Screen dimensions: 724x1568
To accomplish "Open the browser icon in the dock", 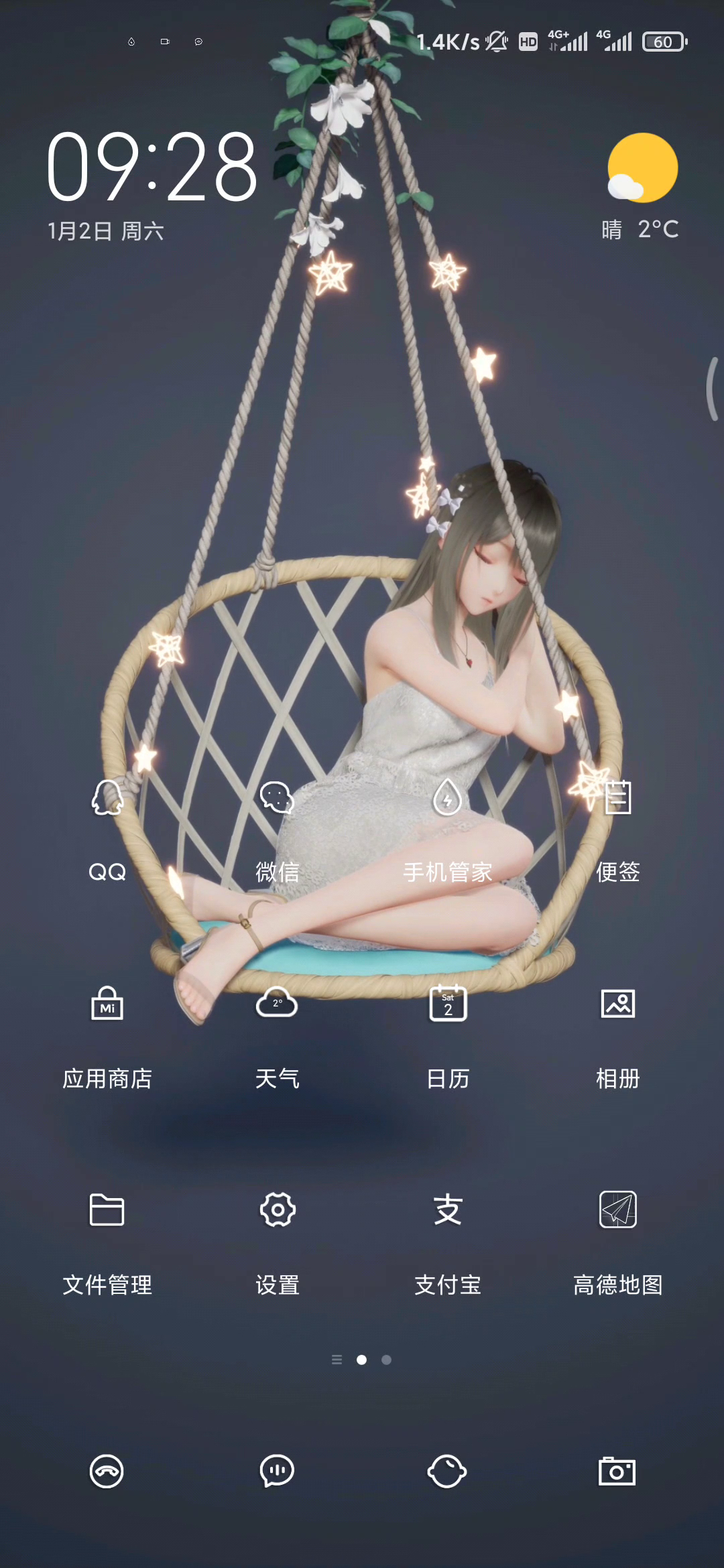I will 447,1472.
